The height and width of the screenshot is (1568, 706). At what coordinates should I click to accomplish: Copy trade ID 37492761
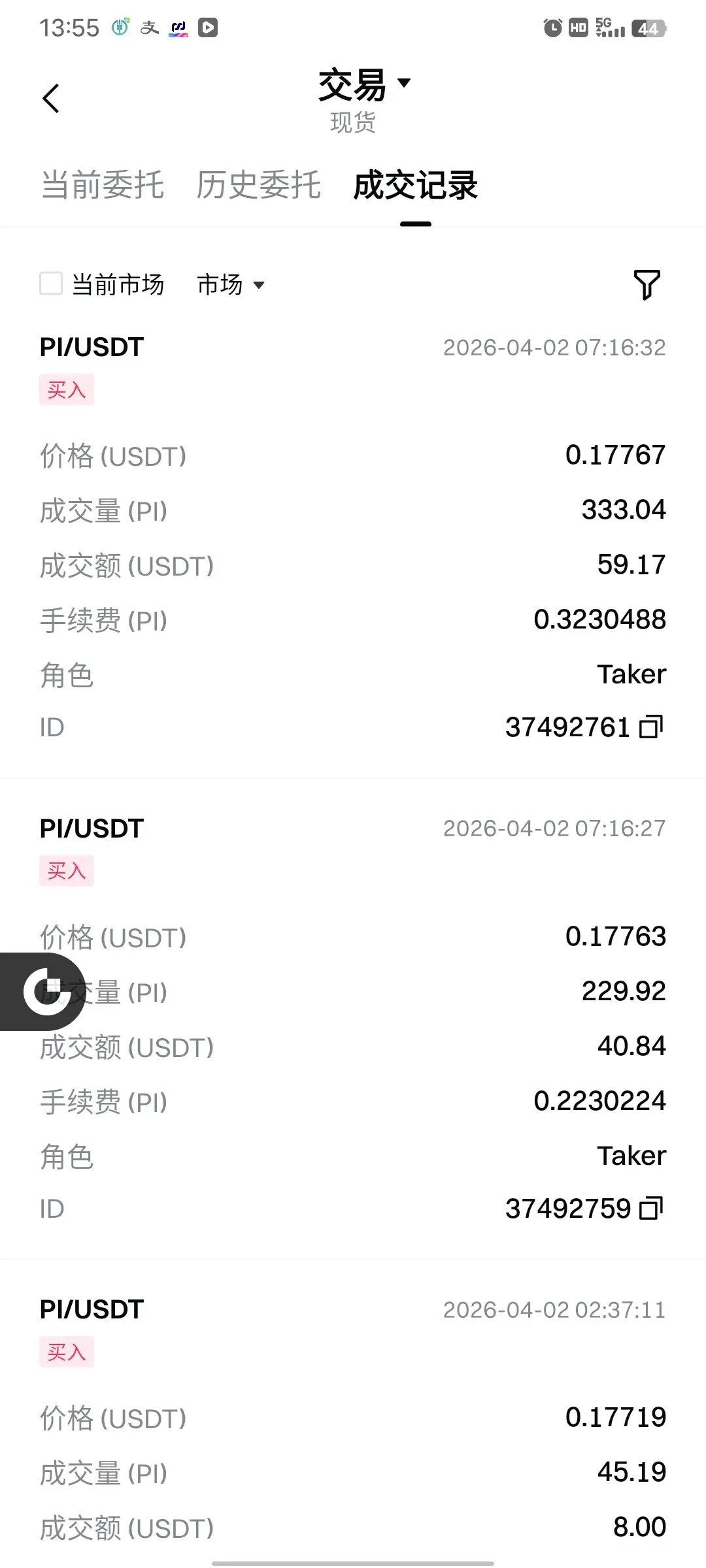pyautogui.click(x=651, y=727)
